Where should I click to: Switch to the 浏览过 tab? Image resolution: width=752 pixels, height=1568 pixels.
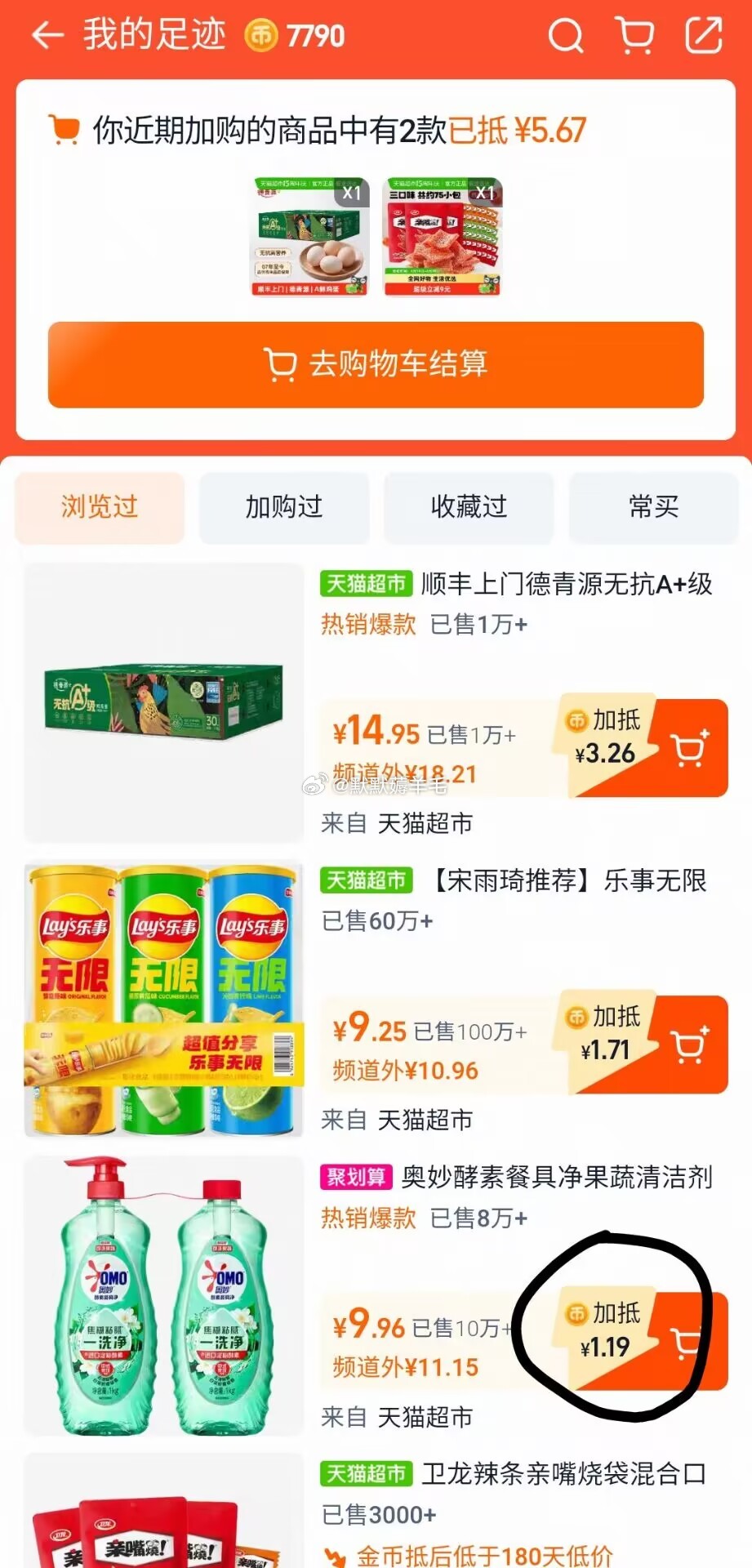(100, 507)
